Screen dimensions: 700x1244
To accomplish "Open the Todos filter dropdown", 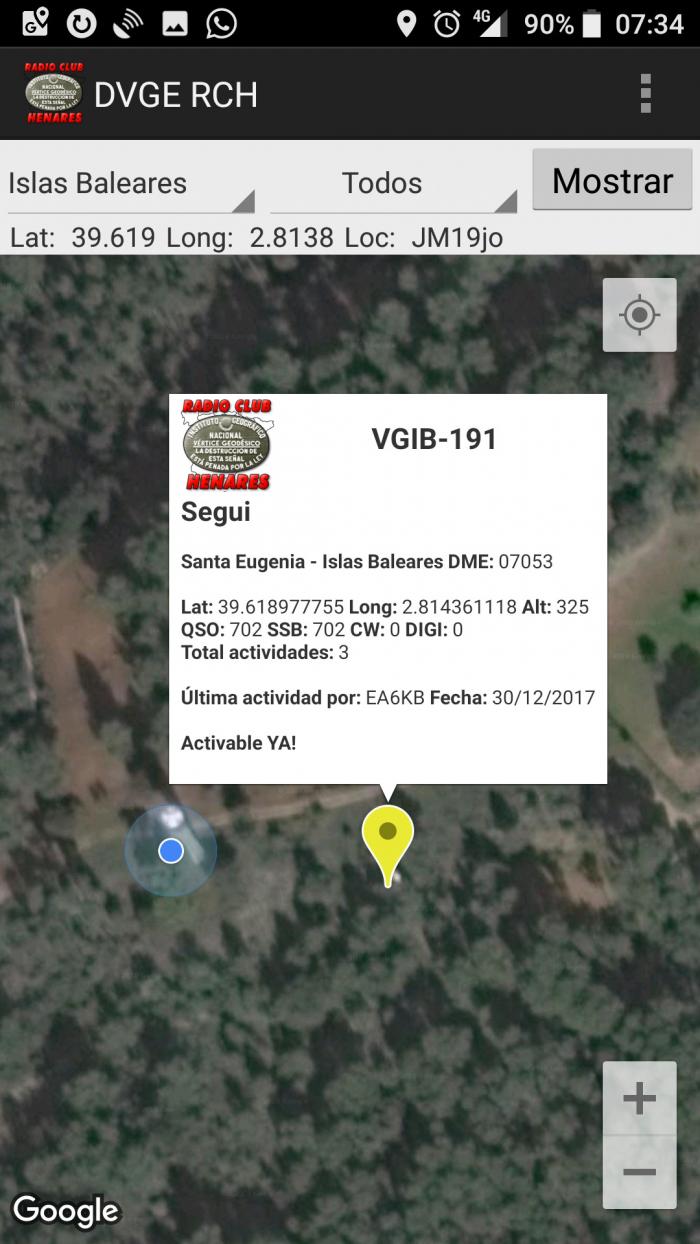I will click(394, 184).
